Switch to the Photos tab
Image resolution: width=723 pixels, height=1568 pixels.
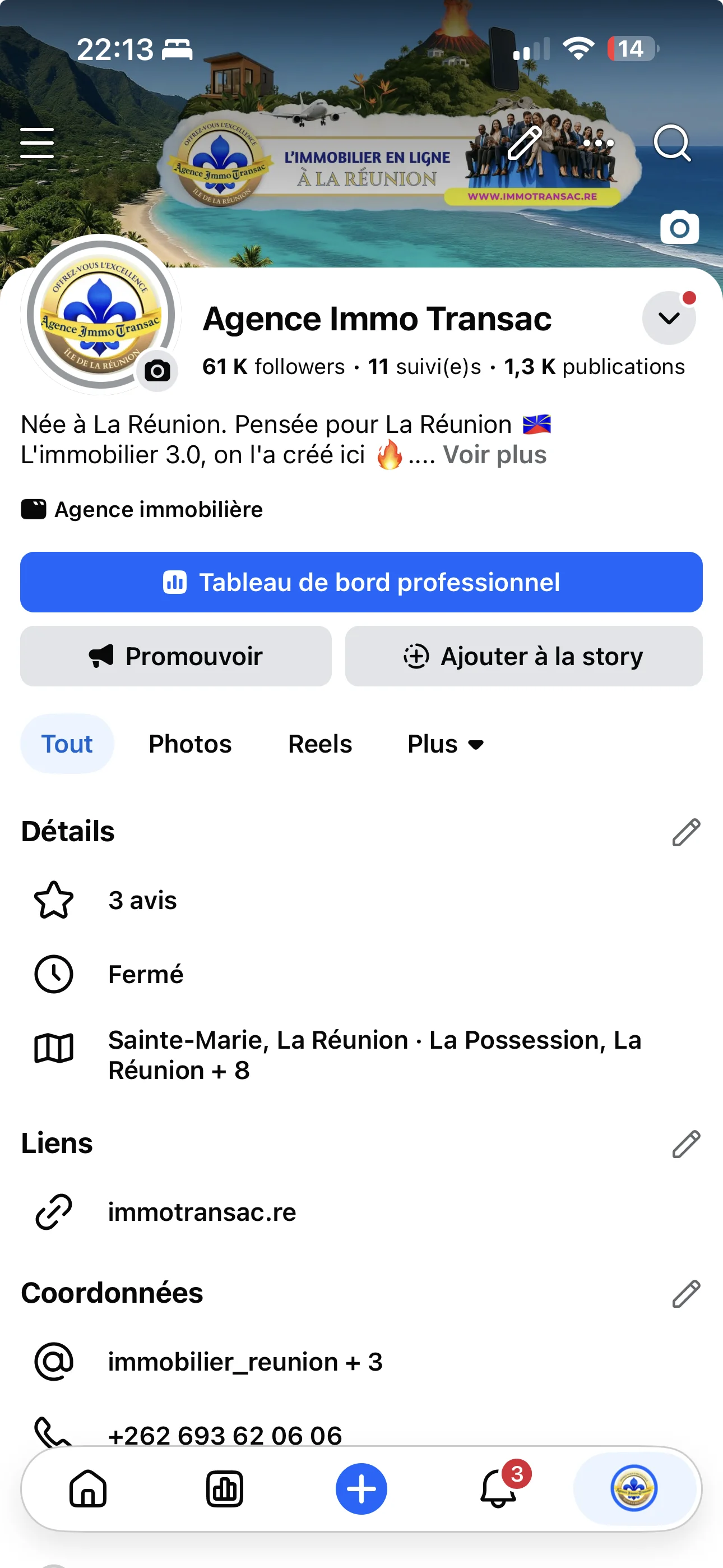coord(189,743)
